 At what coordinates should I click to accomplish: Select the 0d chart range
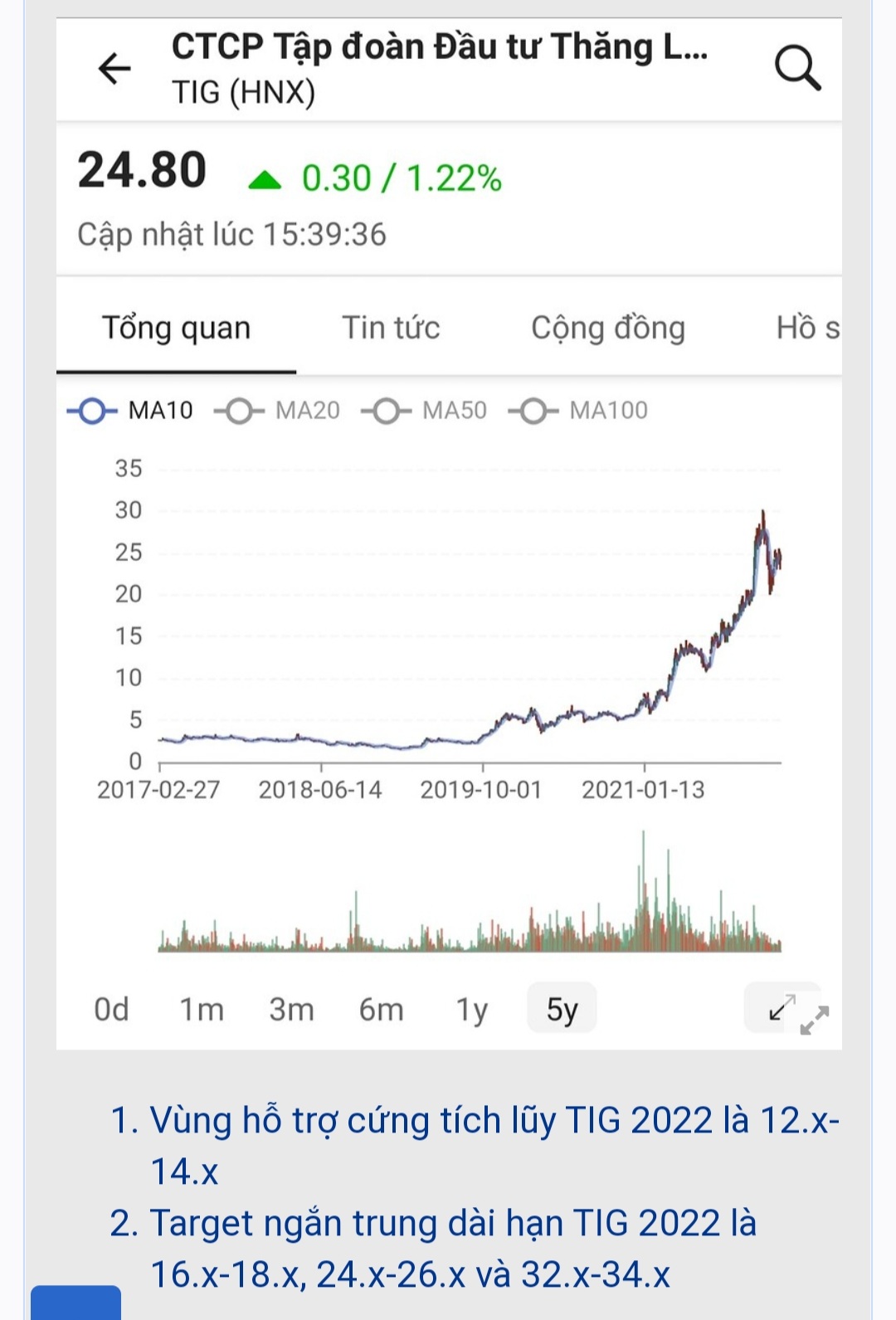click(x=111, y=1010)
